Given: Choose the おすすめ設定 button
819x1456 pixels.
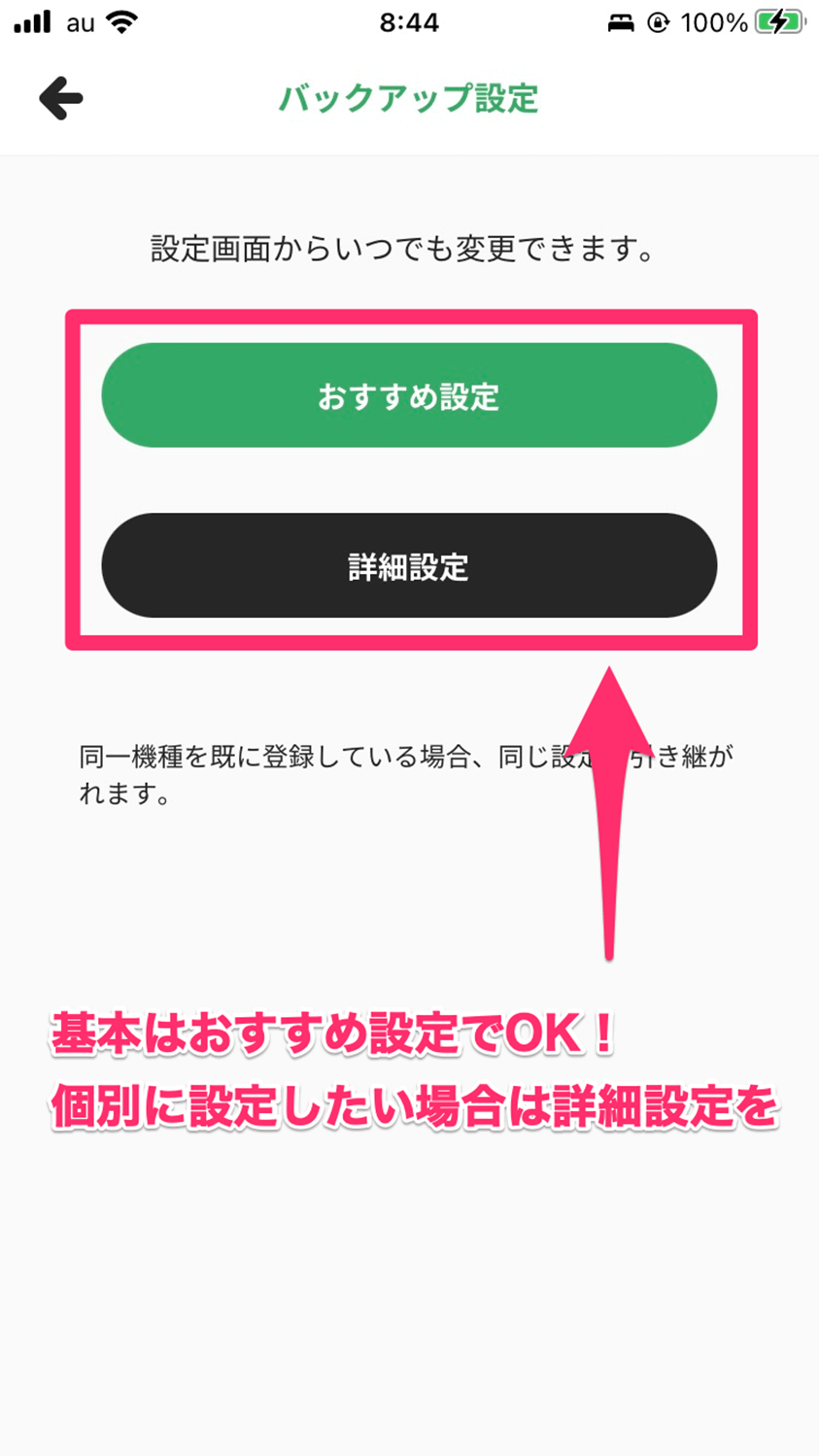Looking at the screenshot, I should pyautogui.click(x=409, y=395).
